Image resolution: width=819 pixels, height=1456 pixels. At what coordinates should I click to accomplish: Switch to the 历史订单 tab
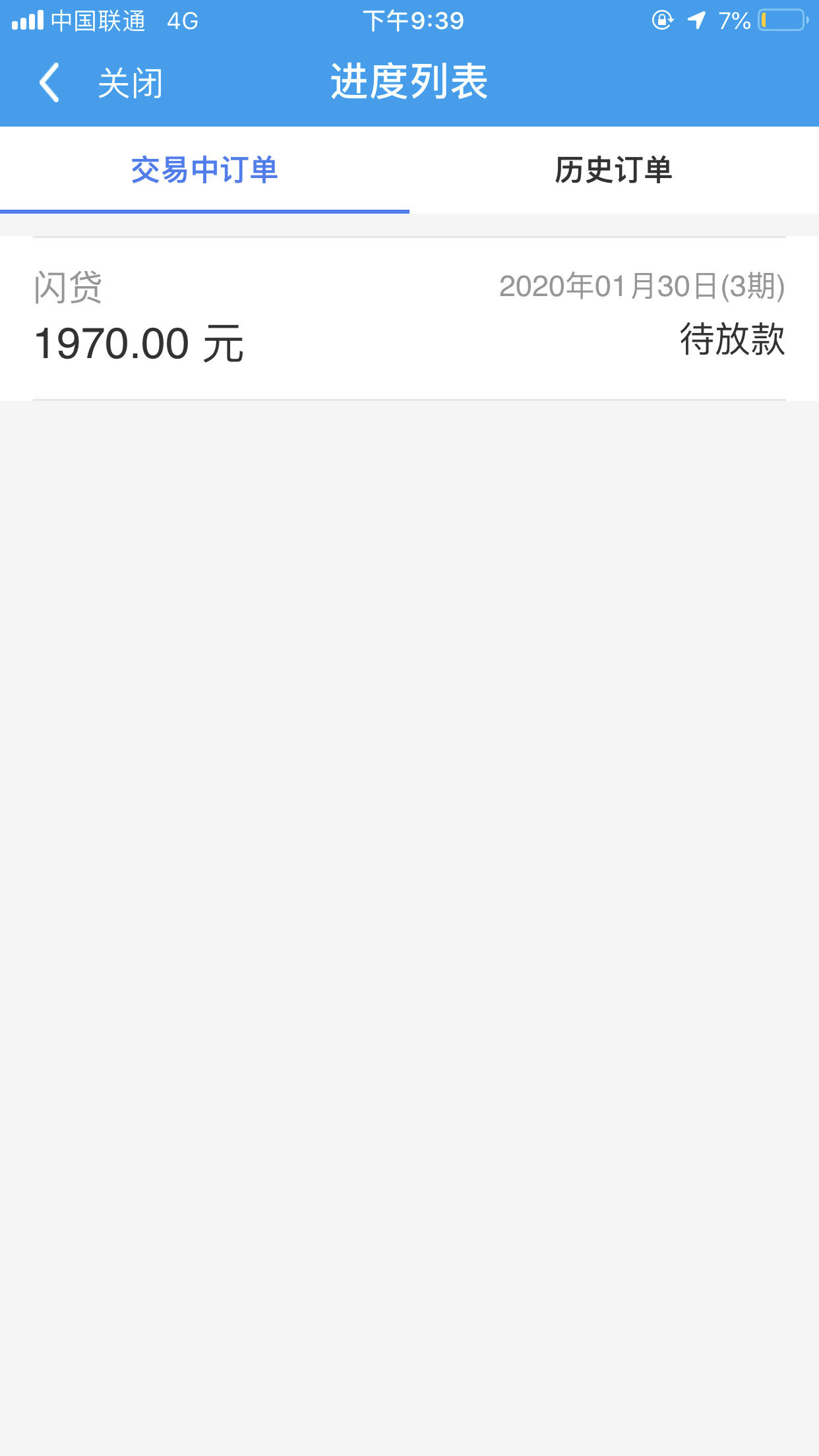(614, 170)
